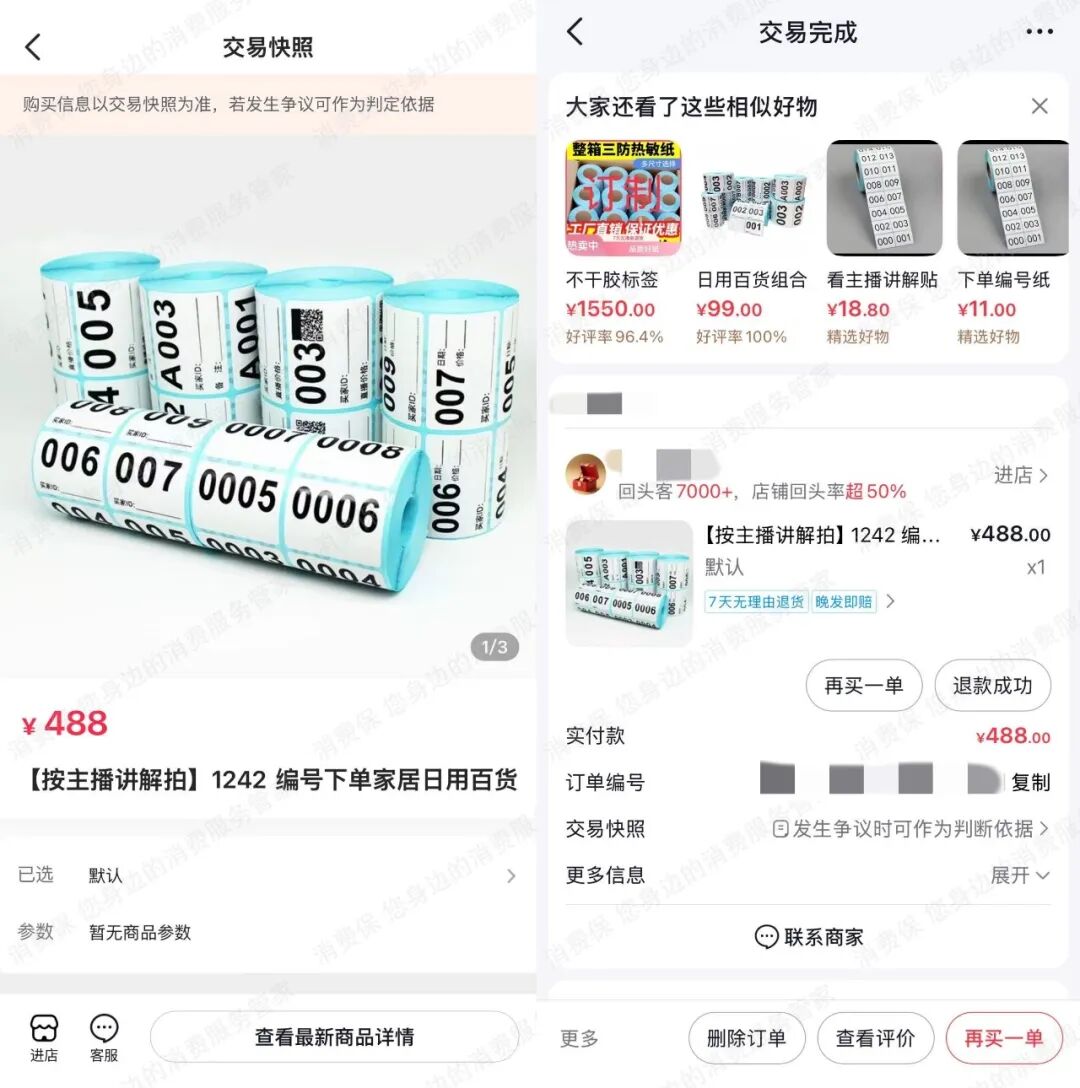Open the 已选 默认 selection row
This screenshot has height=1088, width=1080.
[x=268, y=875]
